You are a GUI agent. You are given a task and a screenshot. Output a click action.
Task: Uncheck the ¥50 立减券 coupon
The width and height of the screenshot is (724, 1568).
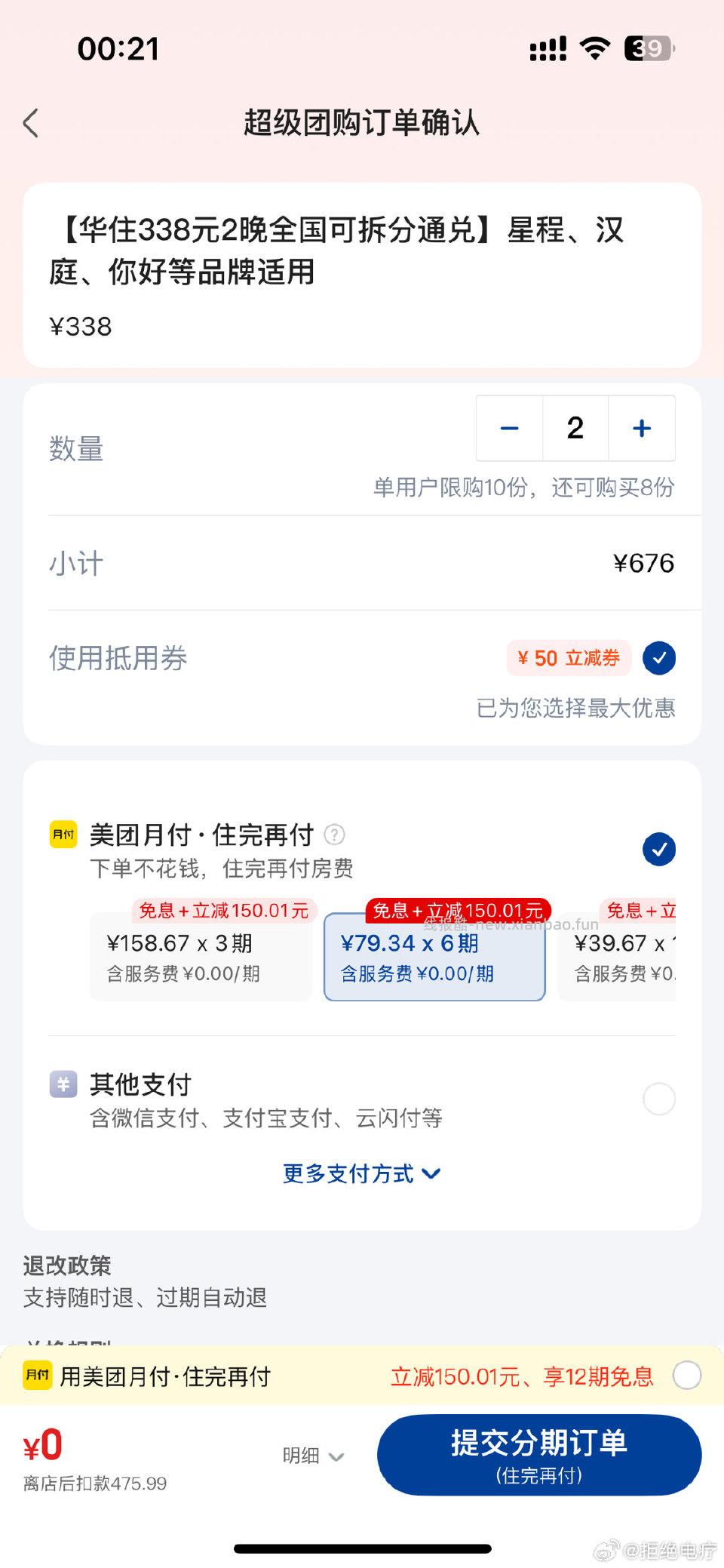point(658,658)
